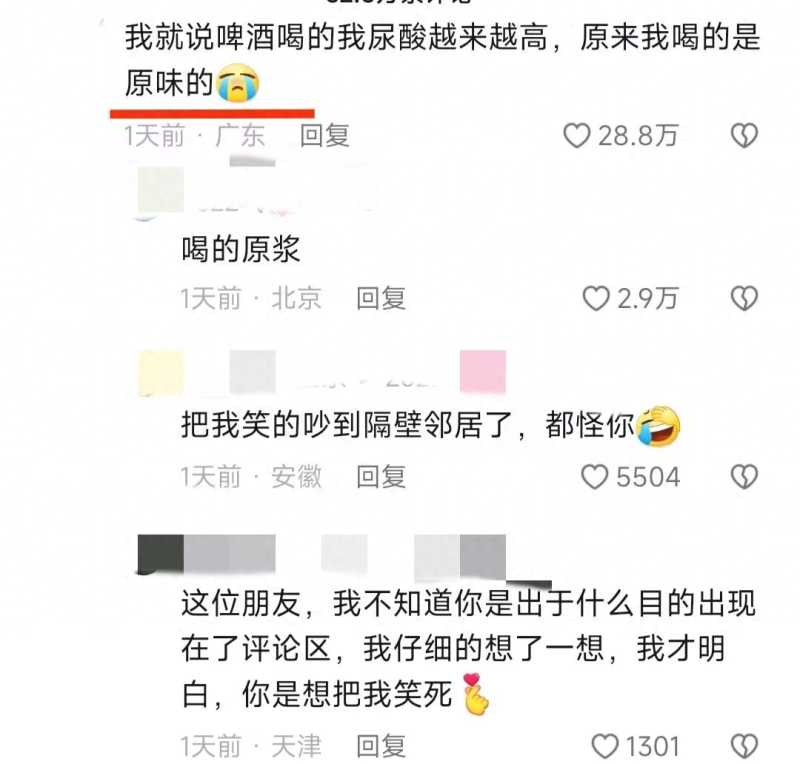Reply to the 安徽 comment about 隔壁邻居
This screenshot has width=800, height=764.
point(381,477)
